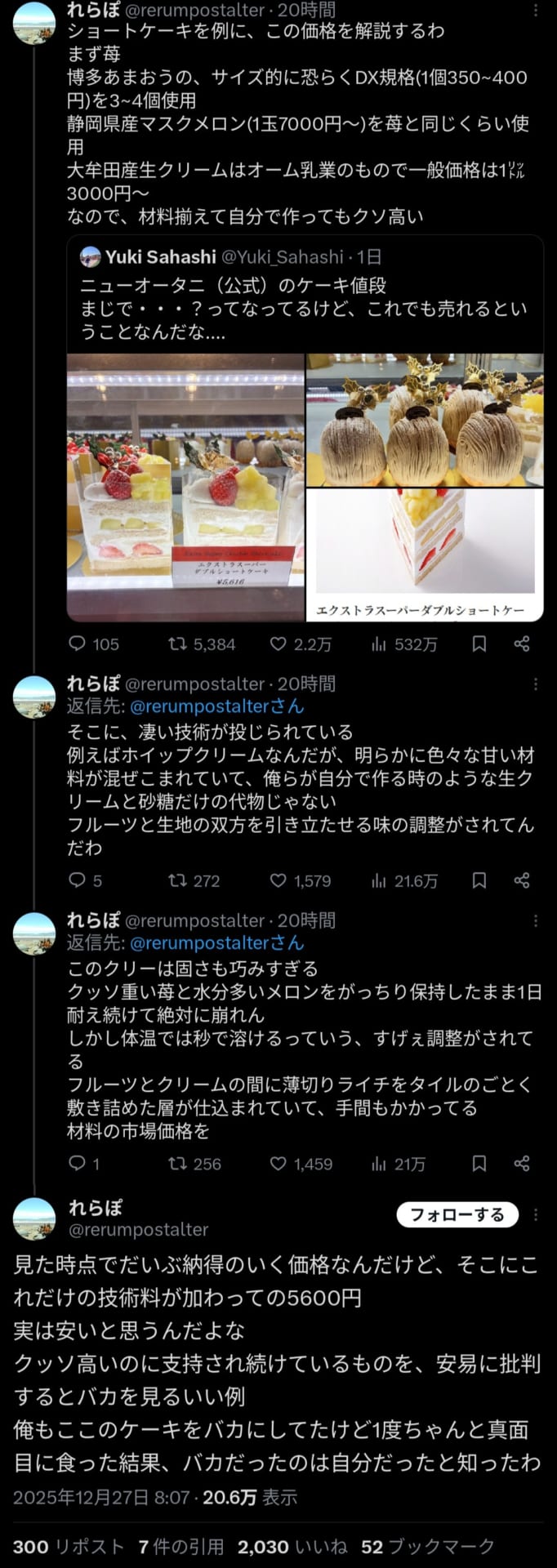Show the list of 300 リポスト

coord(69,1547)
